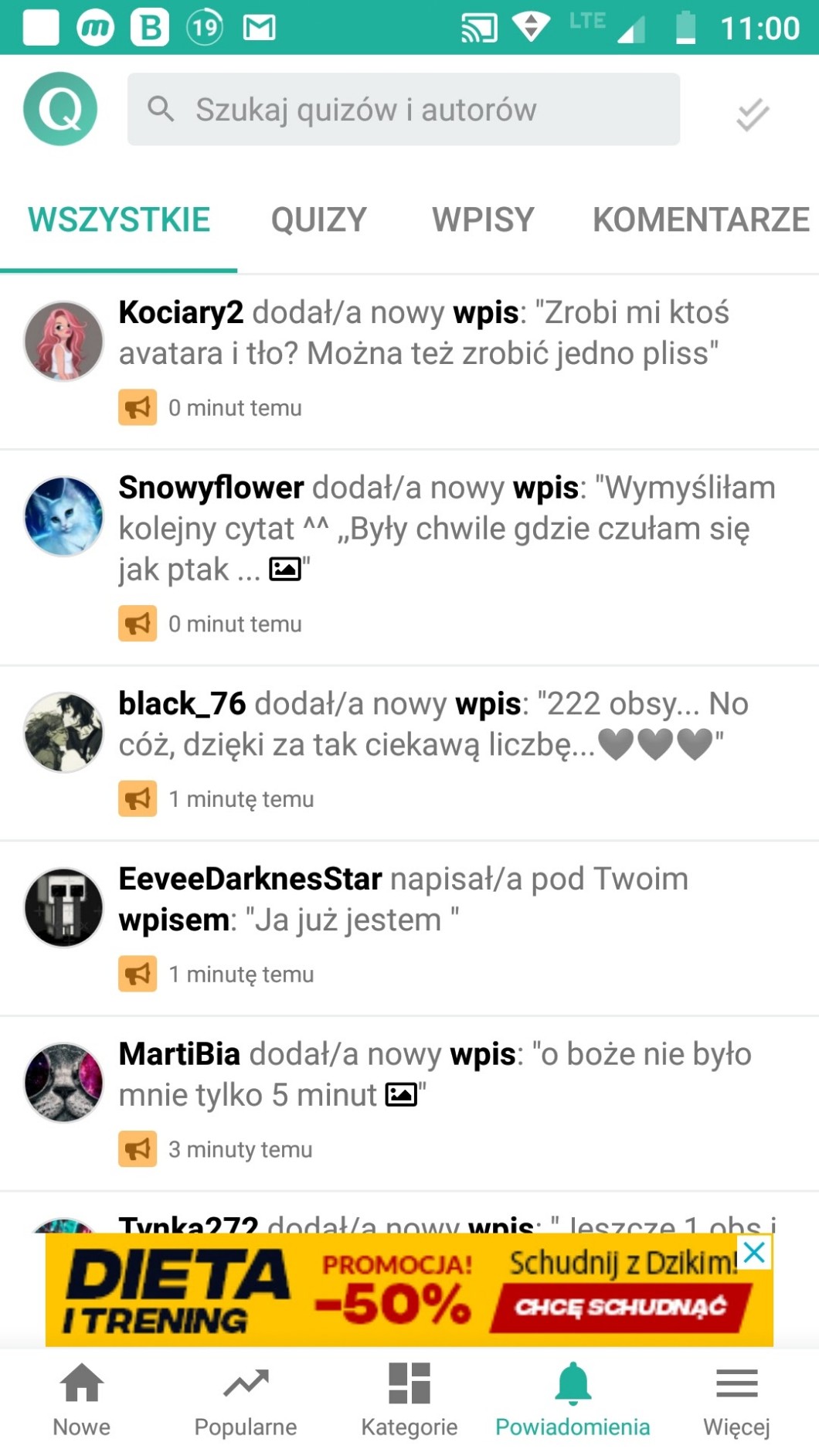Go to the Popularne tab
Image resolution: width=819 pixels, height=1456 pixels.
tap(246, 1400)
